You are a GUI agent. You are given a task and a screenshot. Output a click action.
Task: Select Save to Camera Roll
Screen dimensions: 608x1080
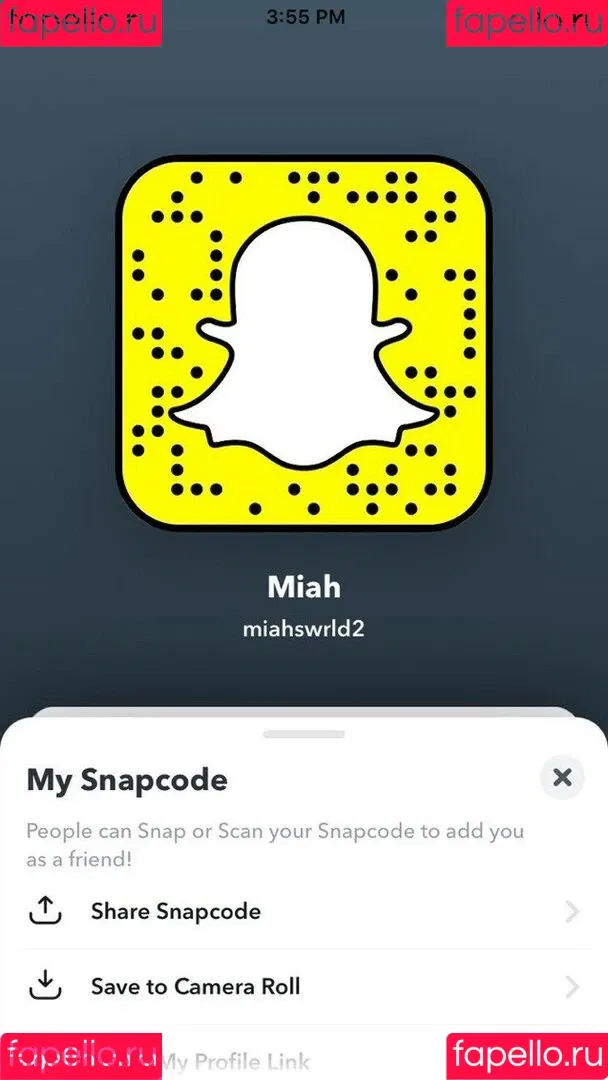[x=195, y=986]
